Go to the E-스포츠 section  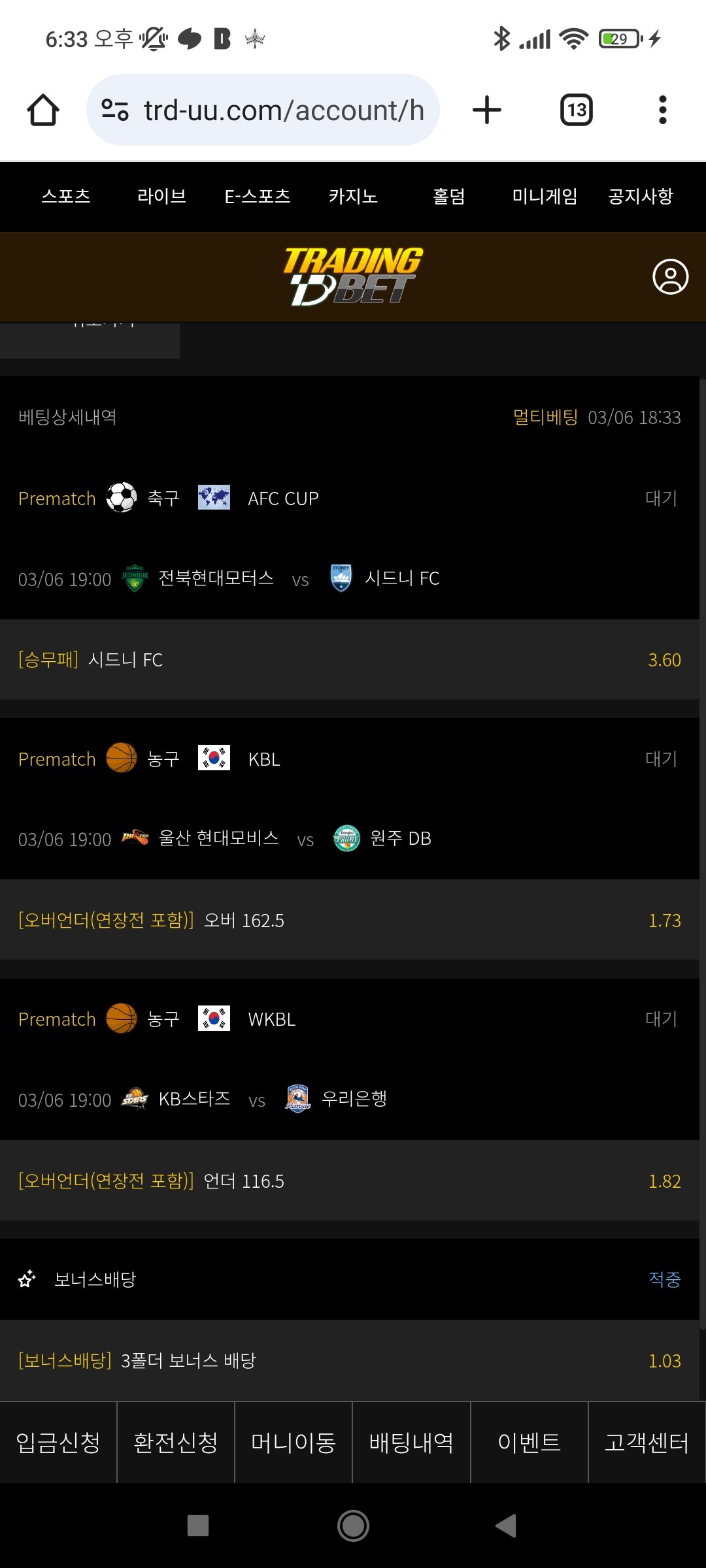tap(257, 196)
